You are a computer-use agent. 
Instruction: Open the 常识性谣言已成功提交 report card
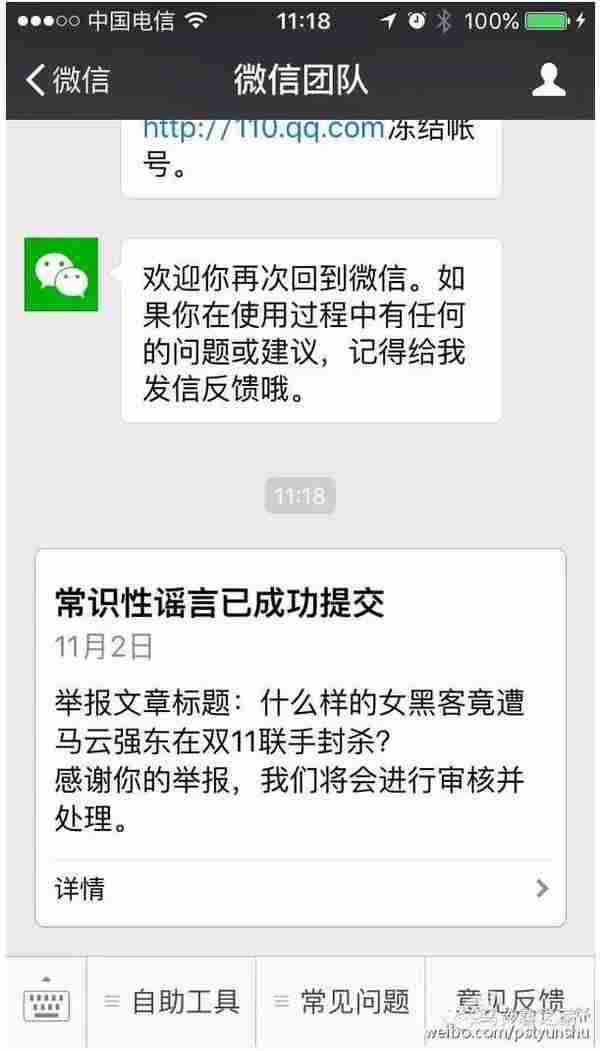[300, 700]
